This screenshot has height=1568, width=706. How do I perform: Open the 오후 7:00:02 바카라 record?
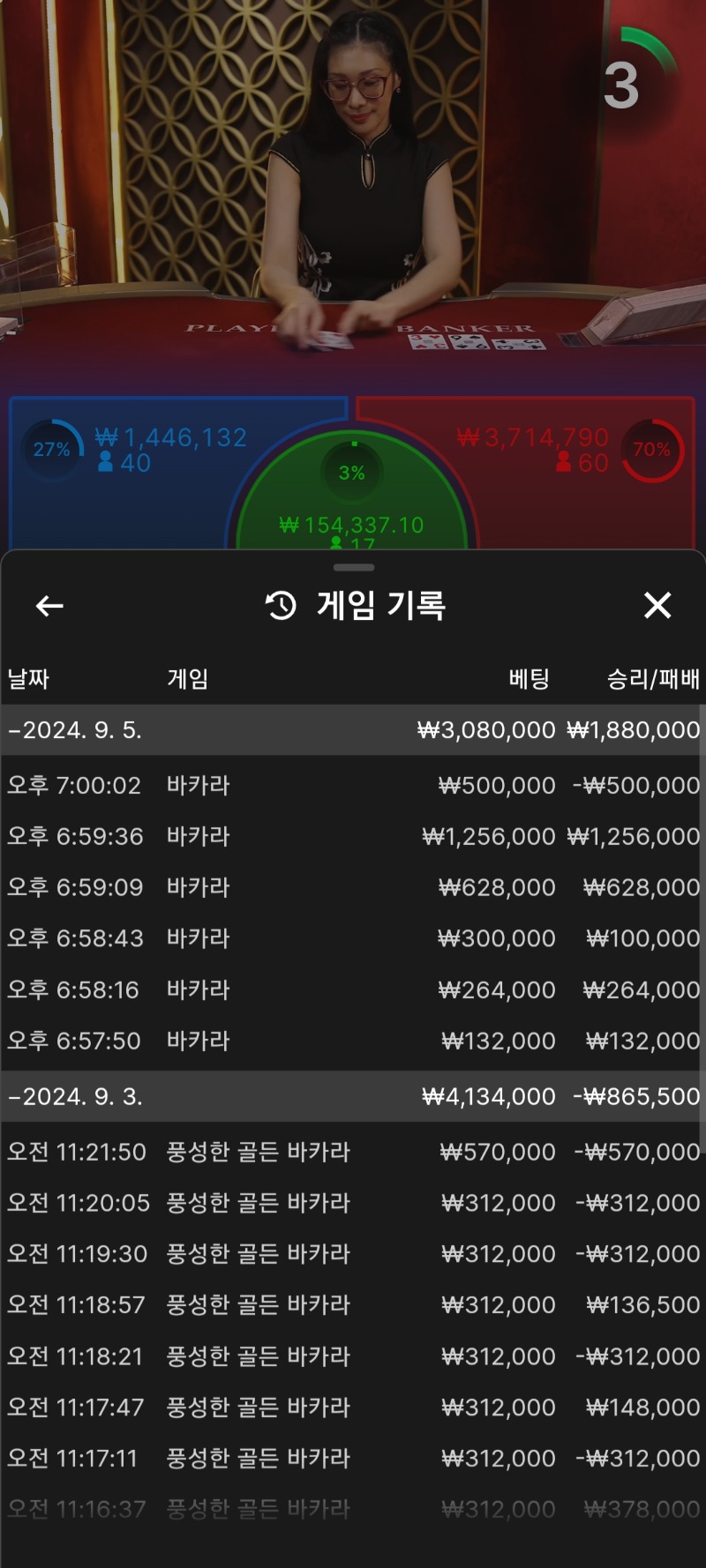353,785
